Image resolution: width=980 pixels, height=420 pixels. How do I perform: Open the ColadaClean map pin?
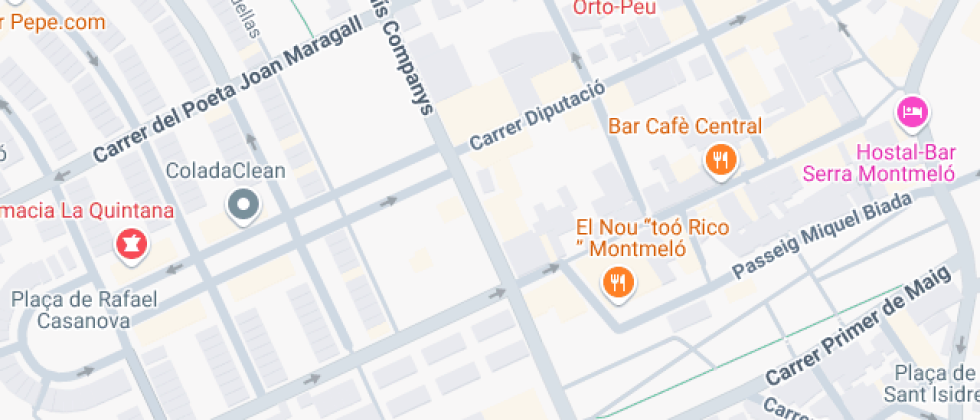(243, 206)
